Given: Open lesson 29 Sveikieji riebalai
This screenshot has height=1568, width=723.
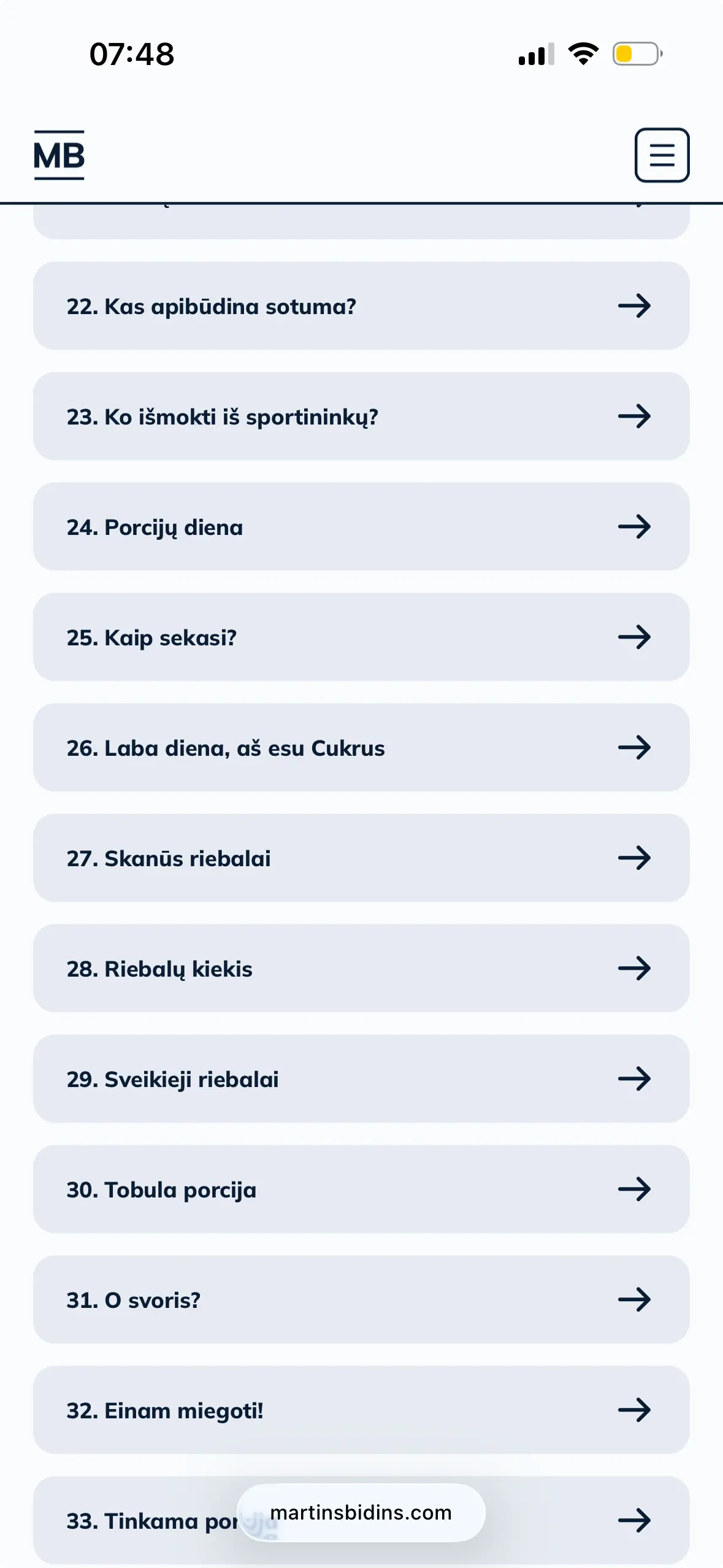Looking at the screenshot, I should (x=361, y=1079).
